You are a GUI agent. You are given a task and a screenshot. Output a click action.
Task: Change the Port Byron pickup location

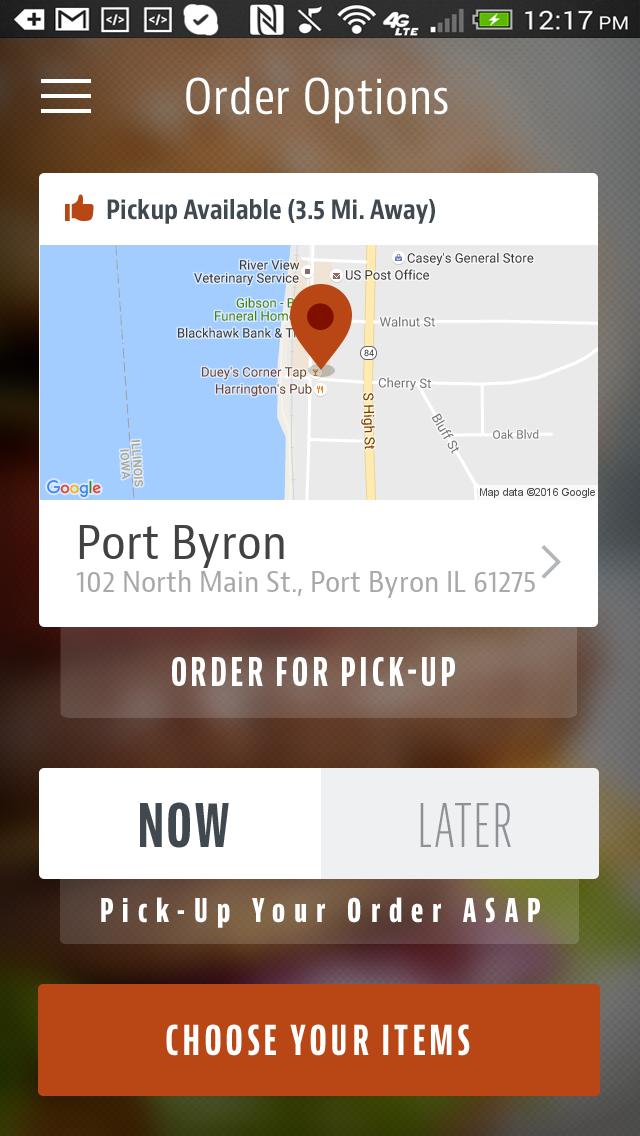[318, 562]
